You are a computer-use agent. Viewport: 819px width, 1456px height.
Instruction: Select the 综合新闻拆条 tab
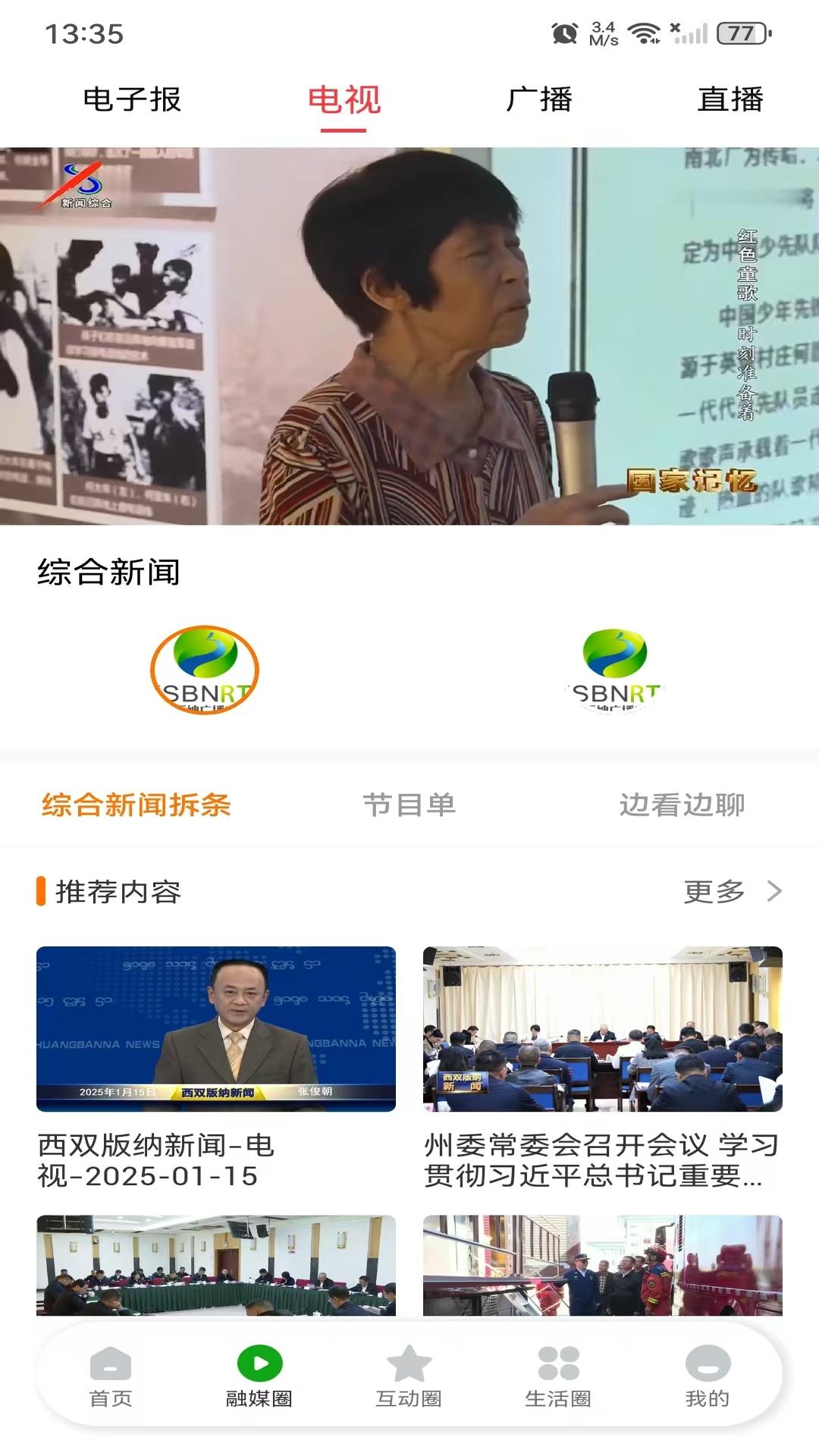click(x=136, y=805)
